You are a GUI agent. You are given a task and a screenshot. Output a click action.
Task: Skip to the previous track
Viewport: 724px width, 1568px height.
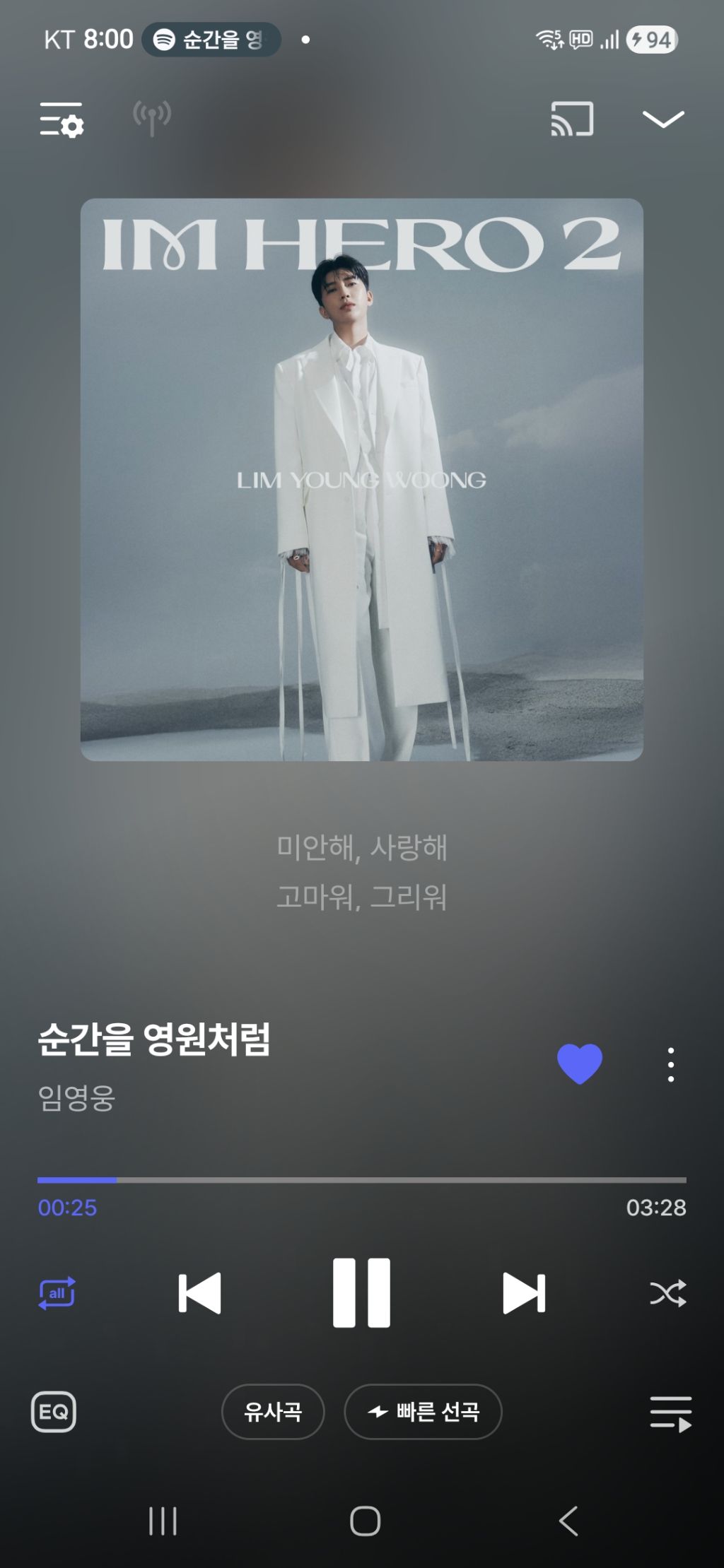[x=199, y=1293]
